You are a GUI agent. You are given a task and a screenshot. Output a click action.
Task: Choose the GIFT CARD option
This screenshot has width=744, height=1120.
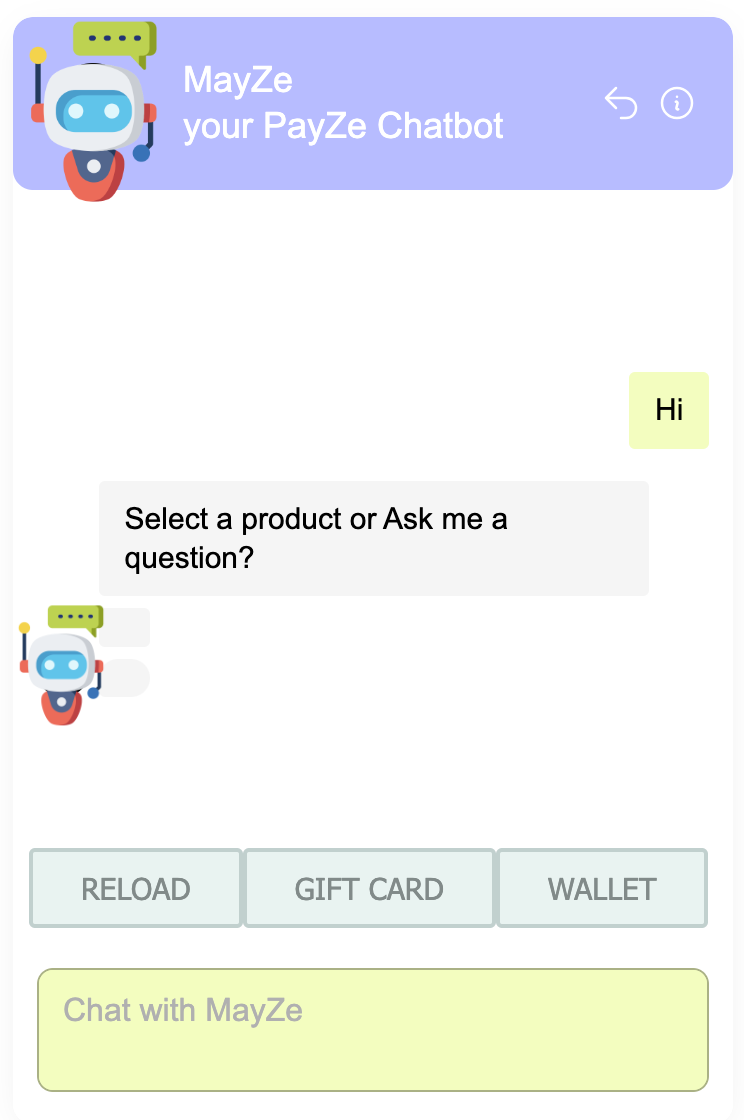click(x=369, y=888)
